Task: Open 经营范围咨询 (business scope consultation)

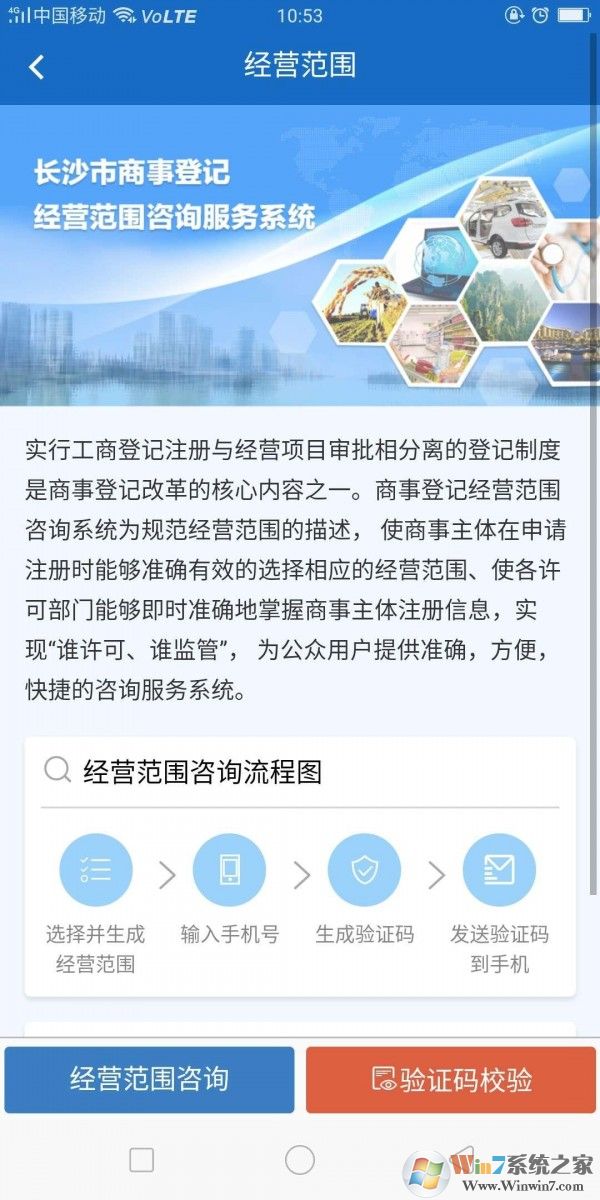Action: [149, 1080]
